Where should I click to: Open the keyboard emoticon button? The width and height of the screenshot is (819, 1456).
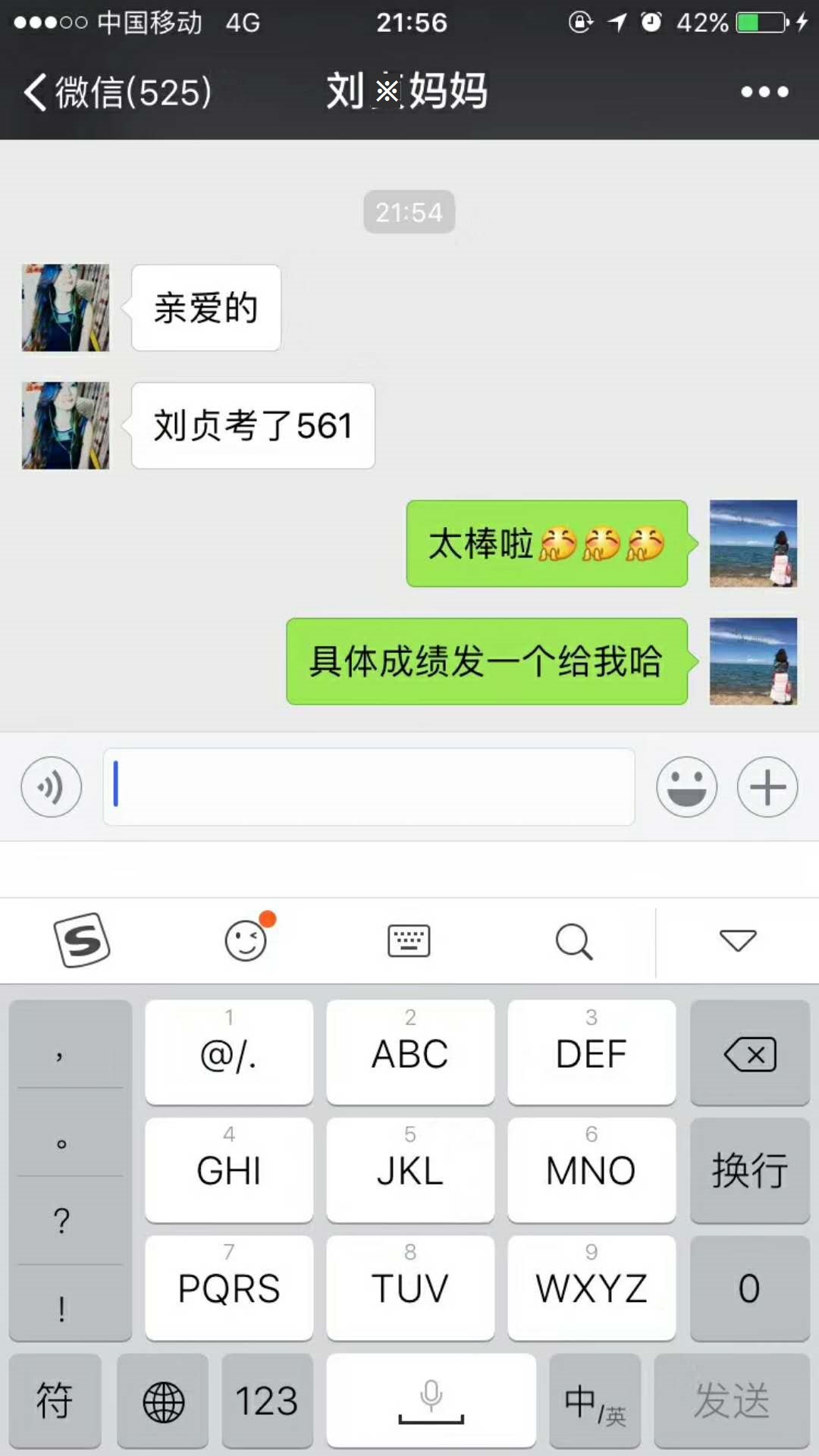click(x=246, y=940)
